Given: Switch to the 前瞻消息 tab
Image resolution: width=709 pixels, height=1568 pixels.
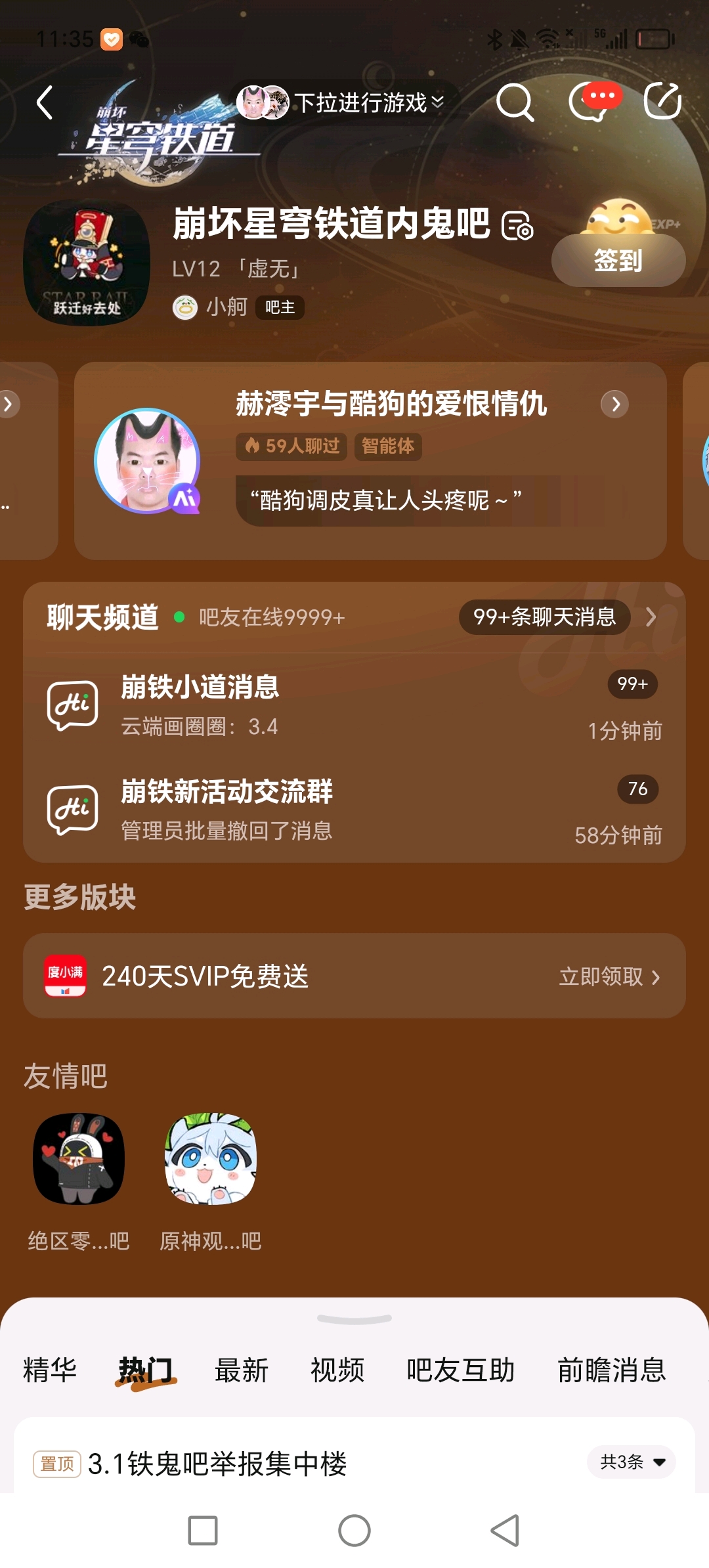Looking at the screenshot, I should [x=611, y=1370].
